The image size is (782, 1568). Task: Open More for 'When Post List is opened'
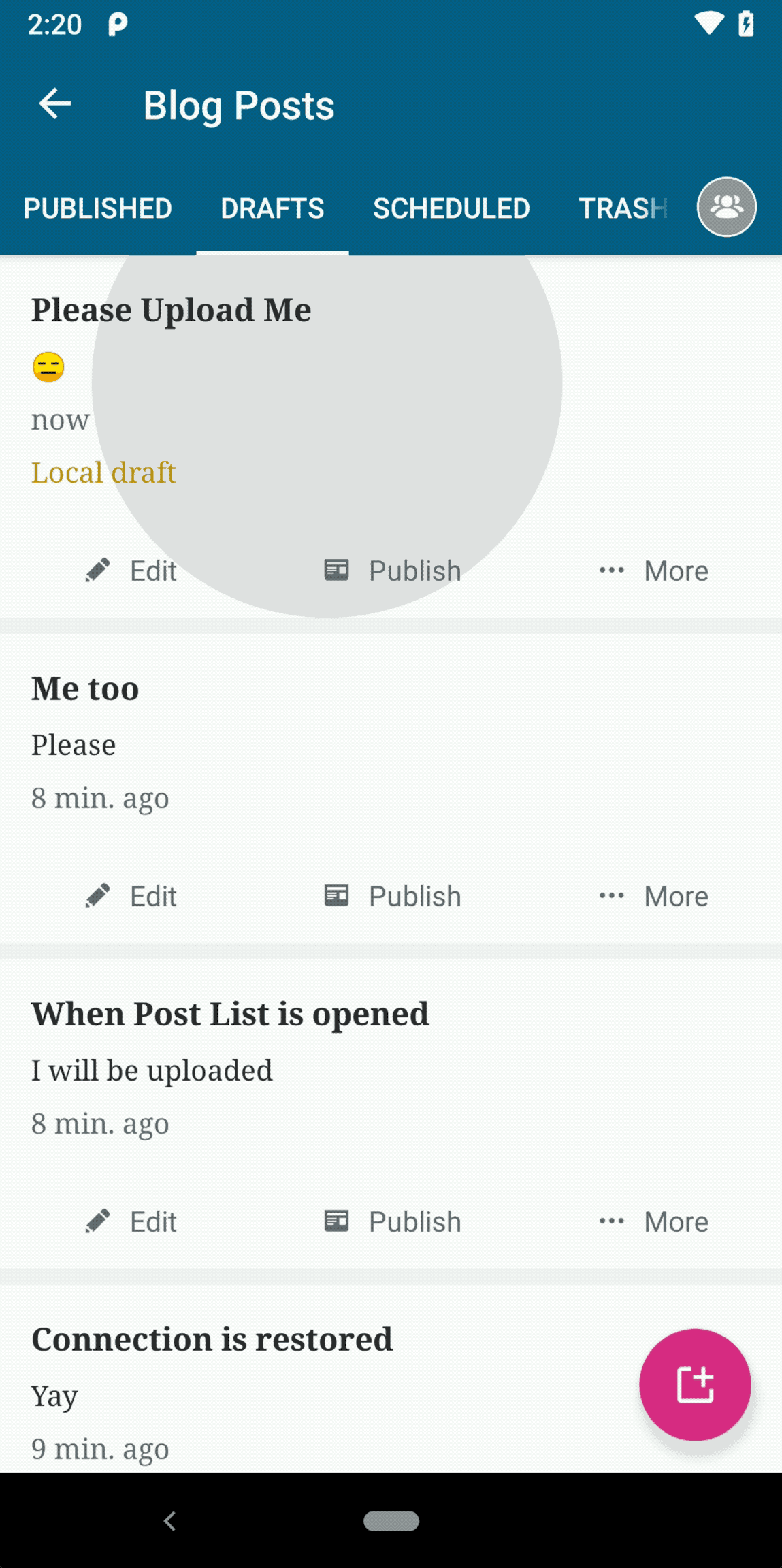(654, 1221)
